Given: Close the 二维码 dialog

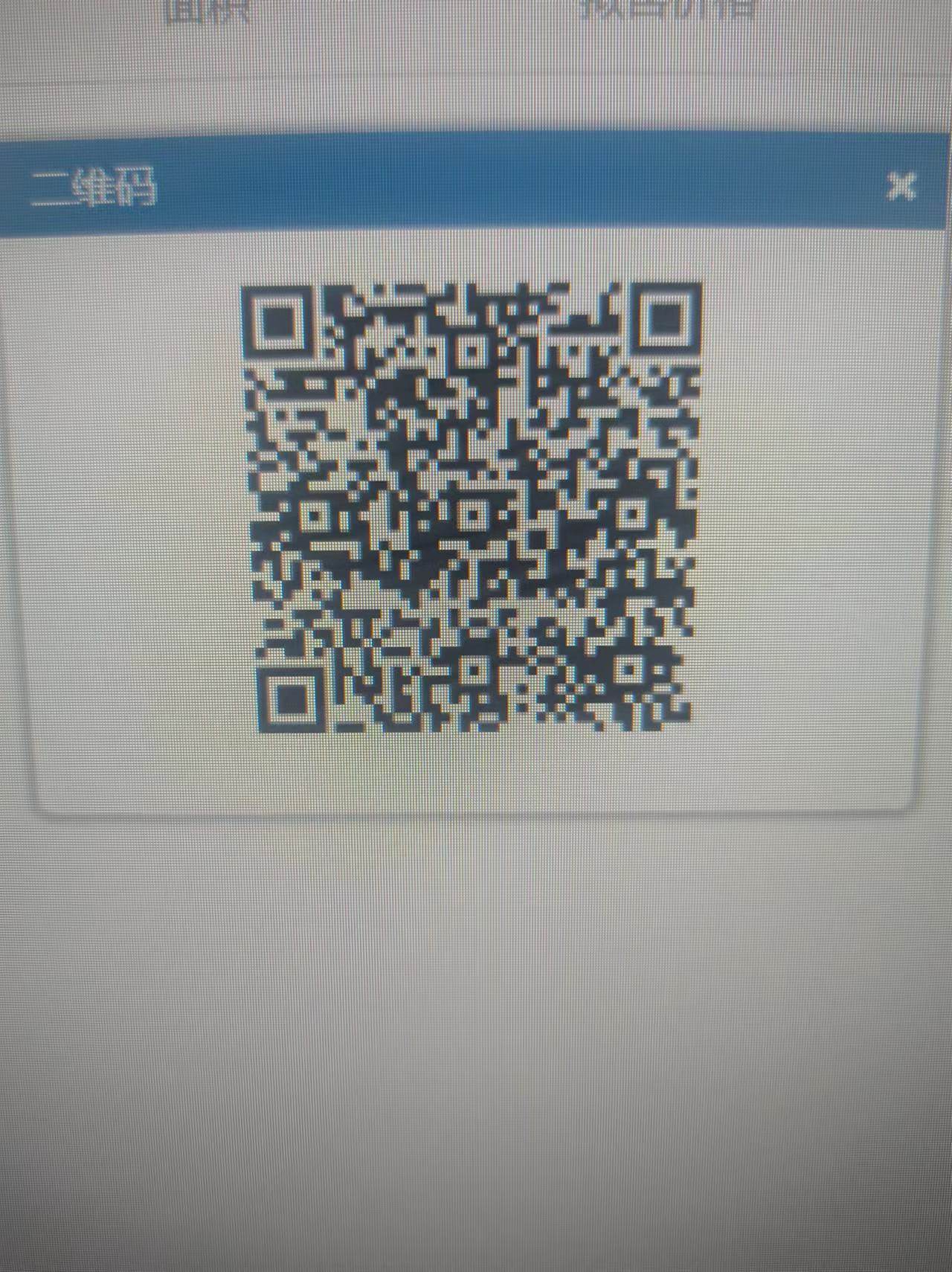Looking at the screenshot, I should [x=901, y=186].
